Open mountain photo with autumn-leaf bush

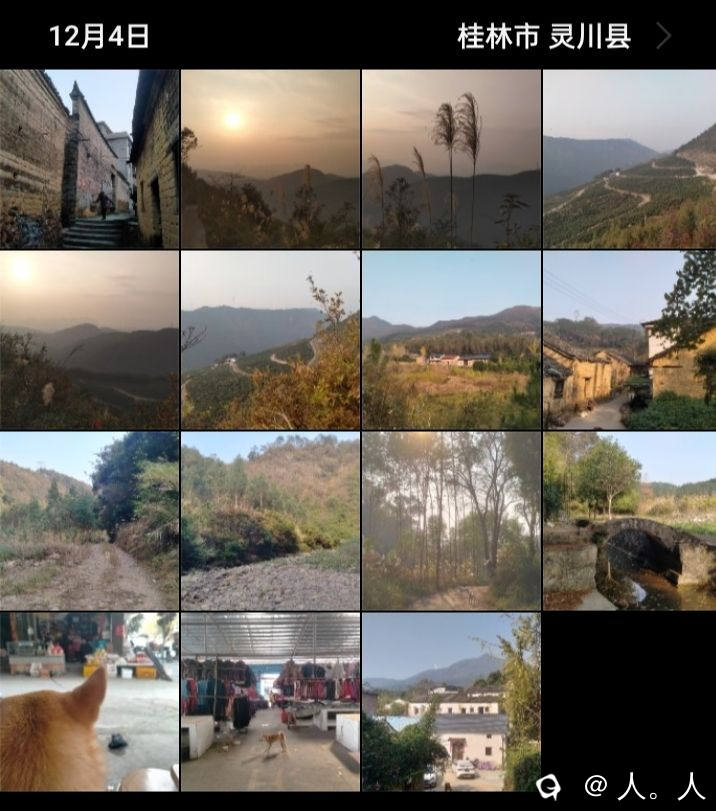tap(270, 340)
